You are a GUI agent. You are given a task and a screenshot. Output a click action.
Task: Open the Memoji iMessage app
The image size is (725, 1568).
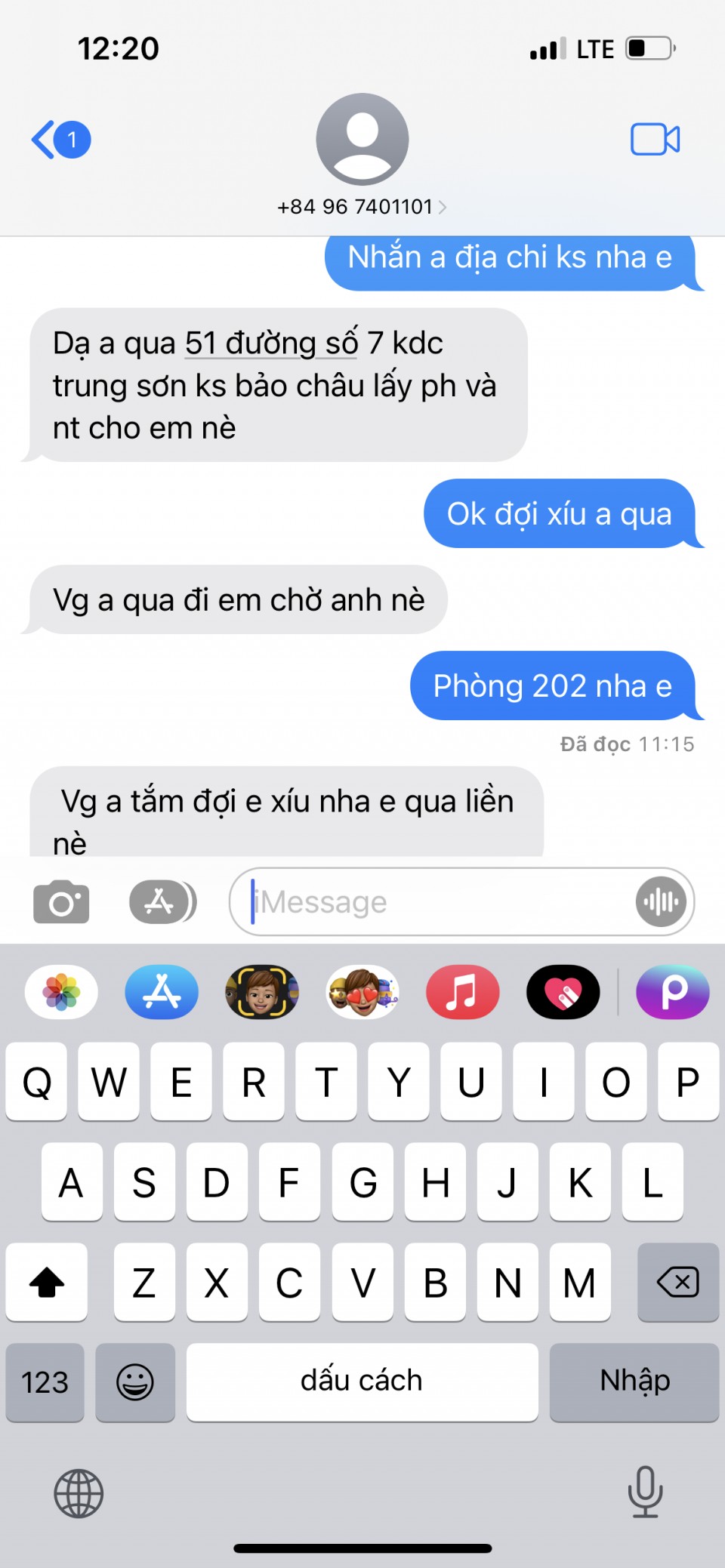click(x=262, y=992)
